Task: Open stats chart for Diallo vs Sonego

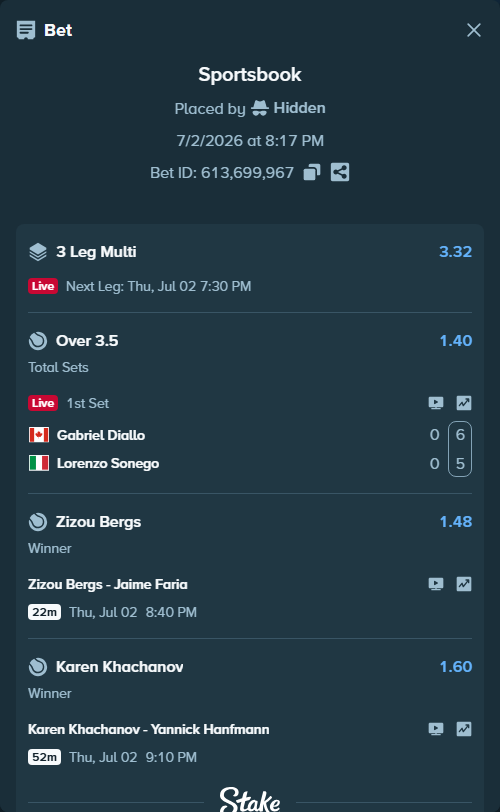Action: tap(464, 403)
